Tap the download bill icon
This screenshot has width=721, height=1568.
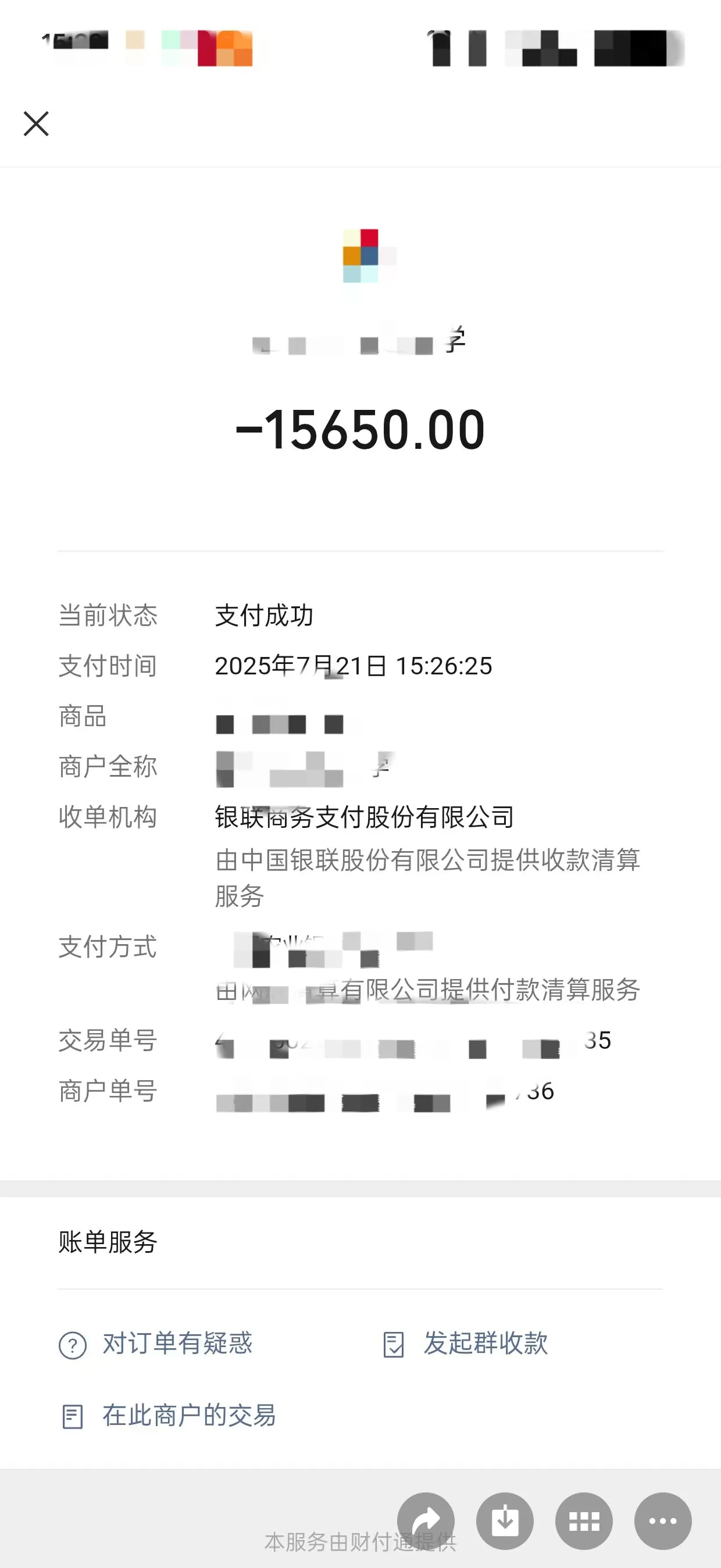click(505, 1521)
